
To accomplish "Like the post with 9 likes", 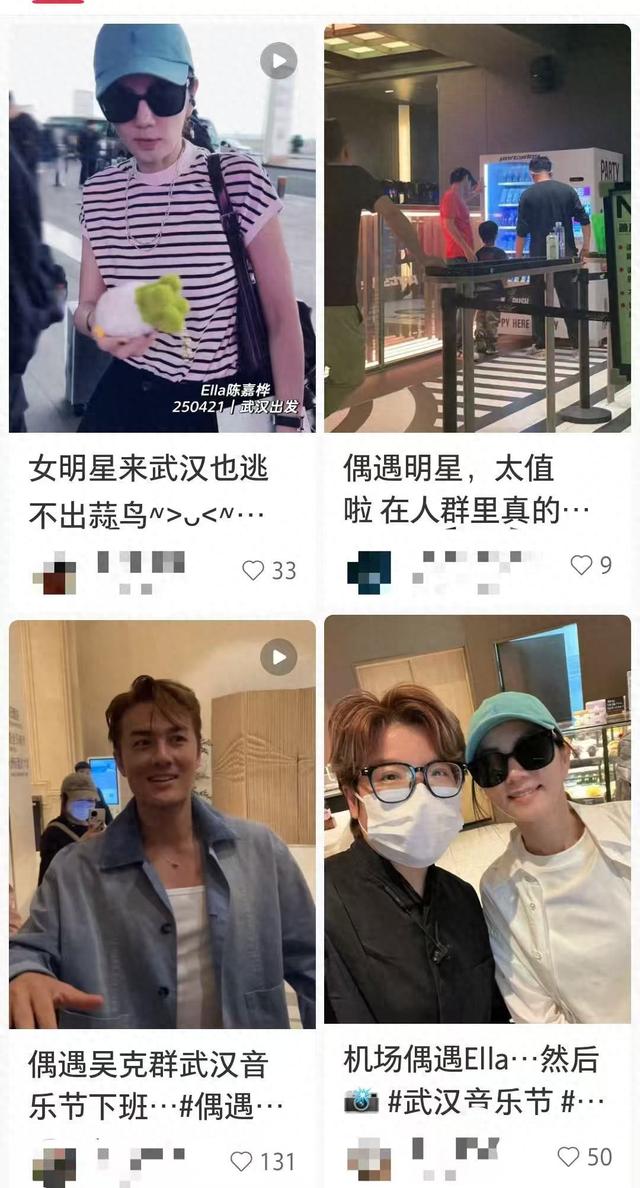I will coord(582,565).
